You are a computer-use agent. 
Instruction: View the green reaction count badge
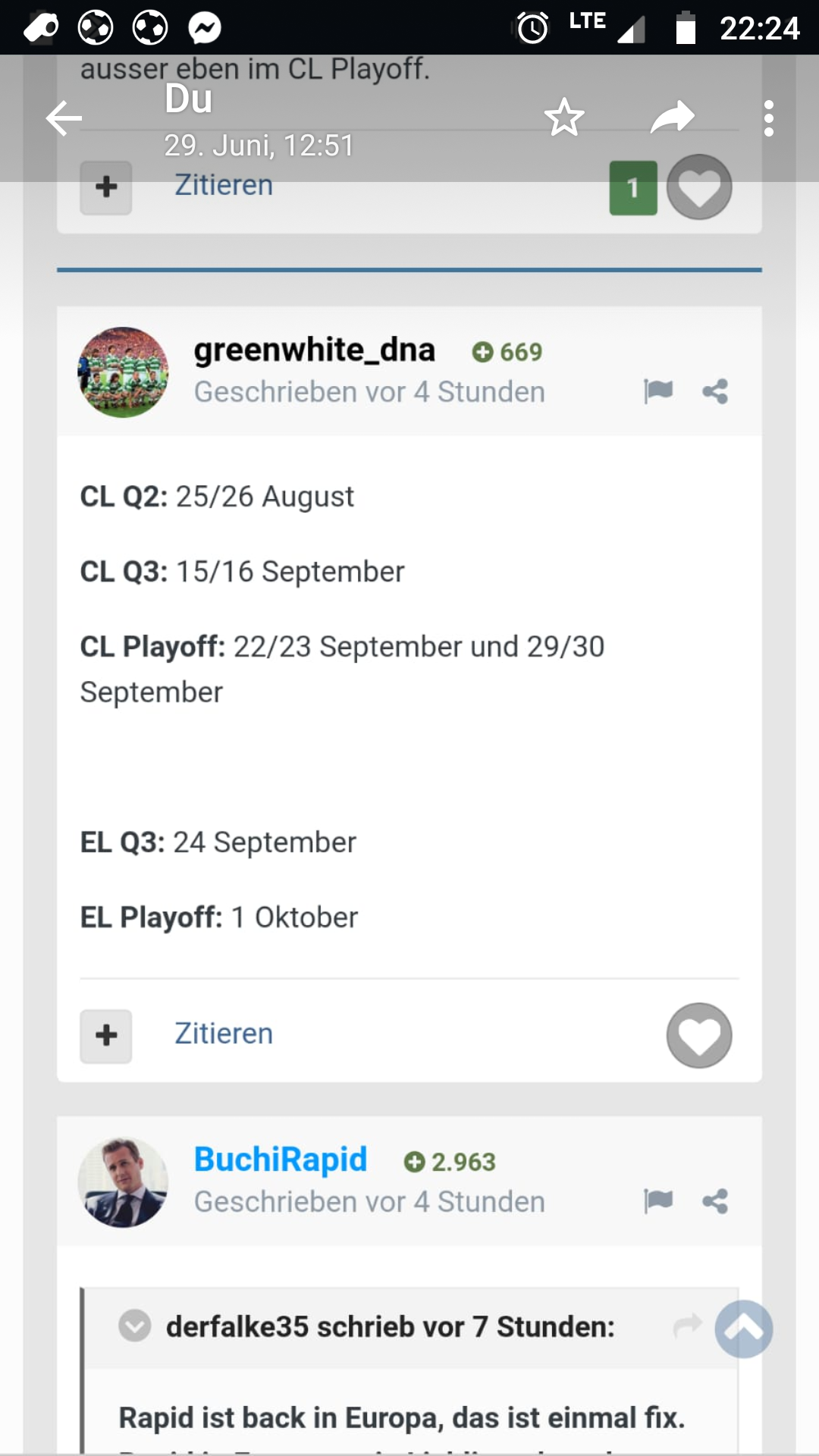pyautogui.click(x=633, y=188)
